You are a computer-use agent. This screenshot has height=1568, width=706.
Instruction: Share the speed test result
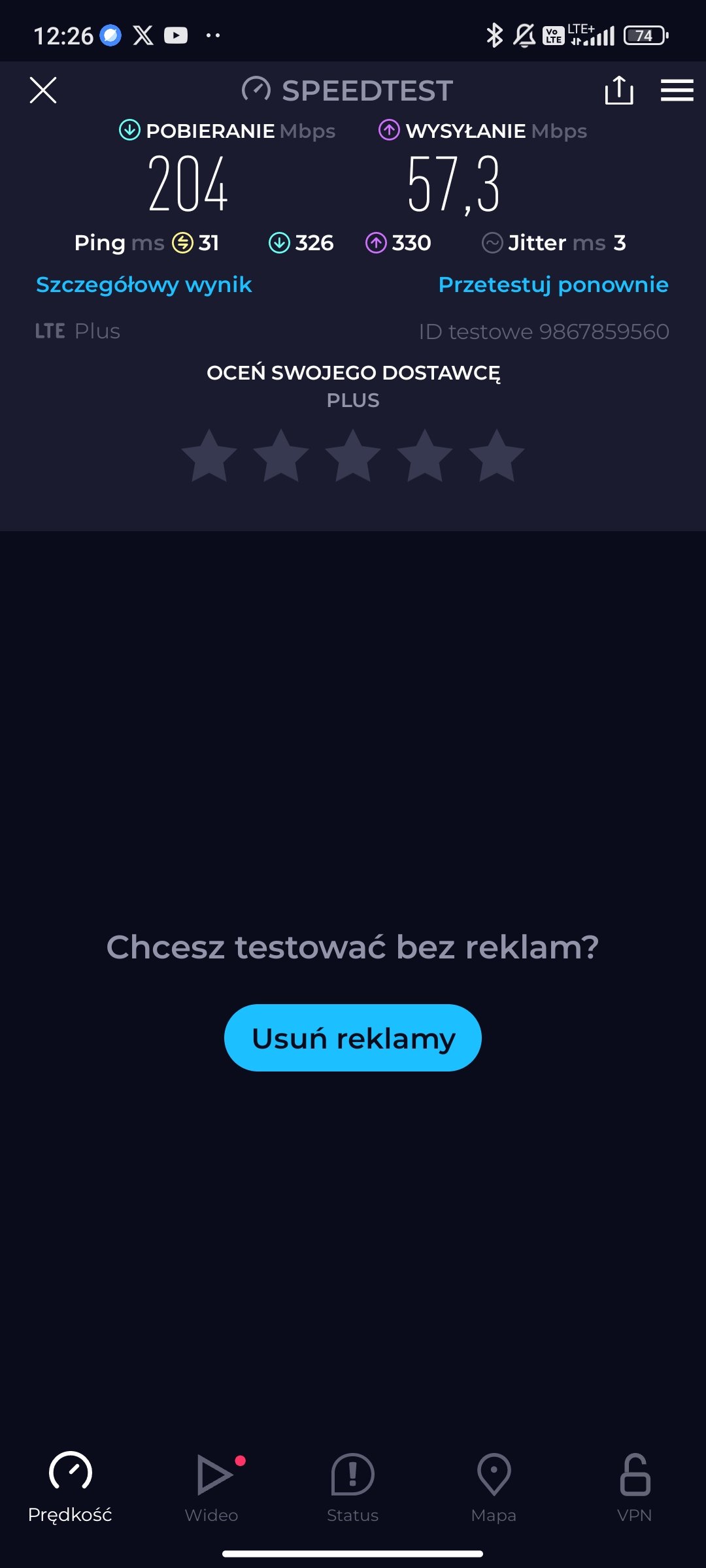(x=618, y=90)
